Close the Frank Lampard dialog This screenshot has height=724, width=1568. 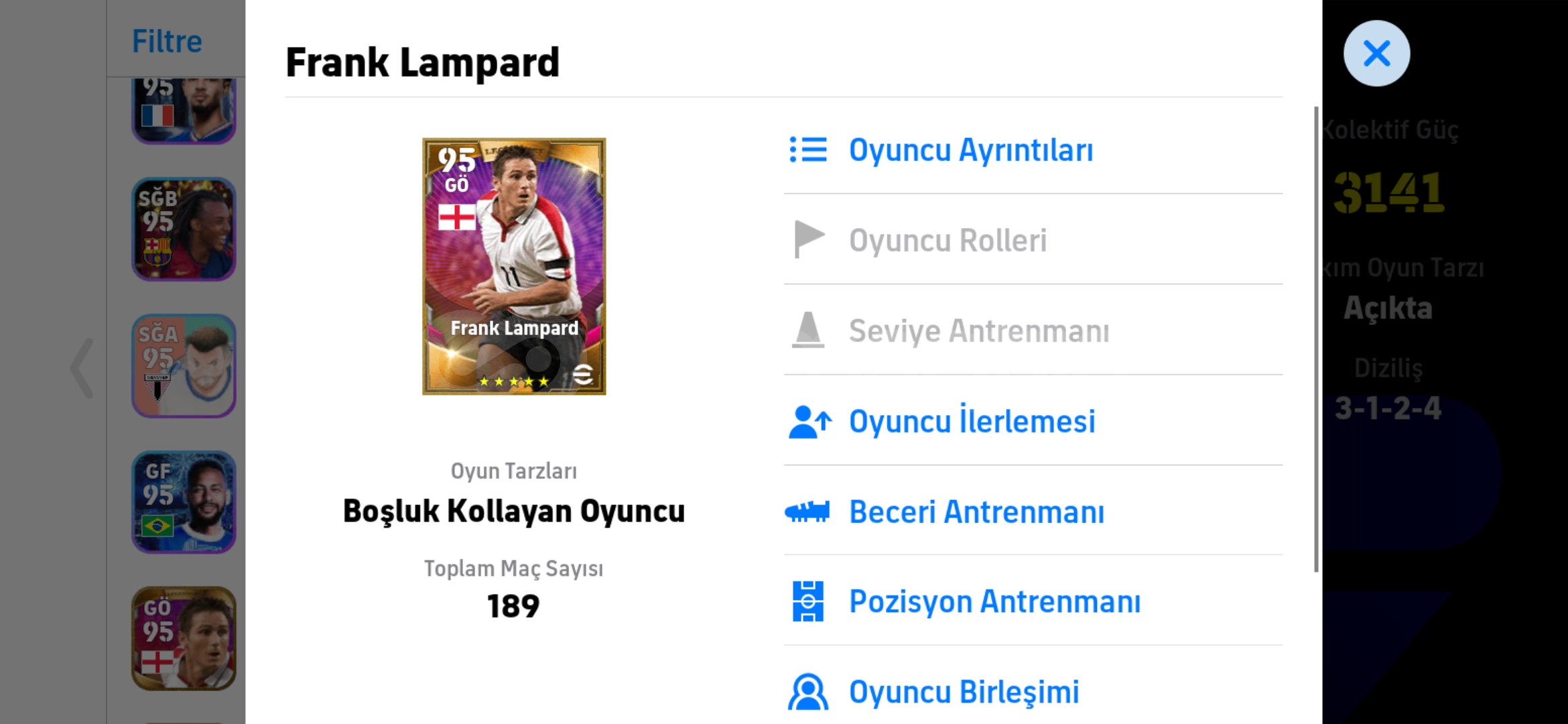[x=1376, y=53]
